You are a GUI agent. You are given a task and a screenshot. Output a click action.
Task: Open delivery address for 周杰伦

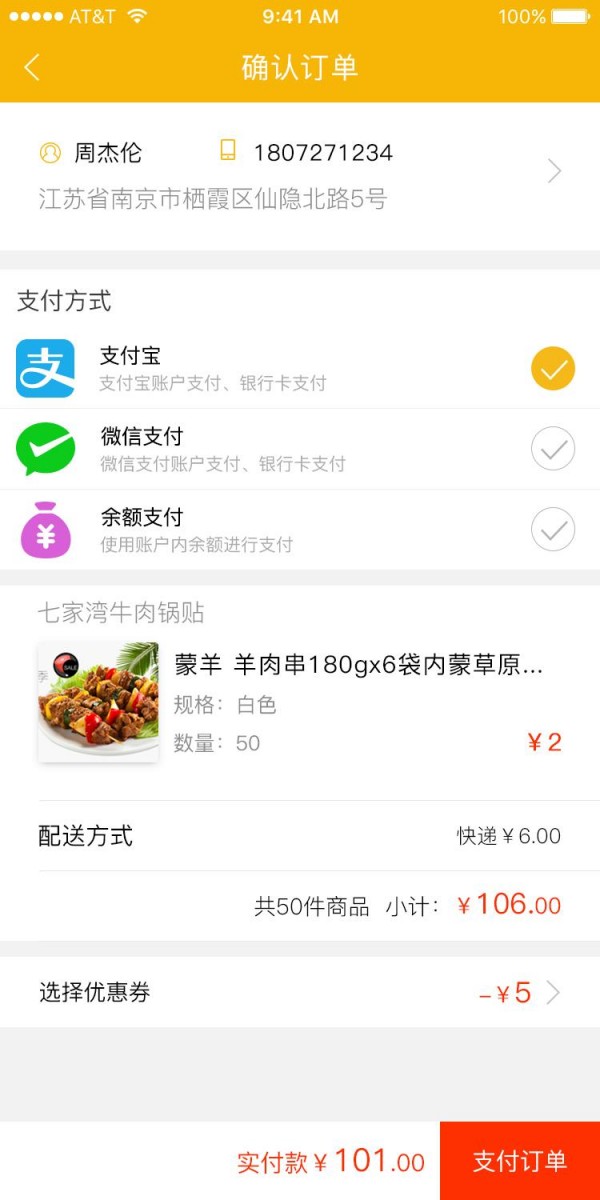[300, 175]
